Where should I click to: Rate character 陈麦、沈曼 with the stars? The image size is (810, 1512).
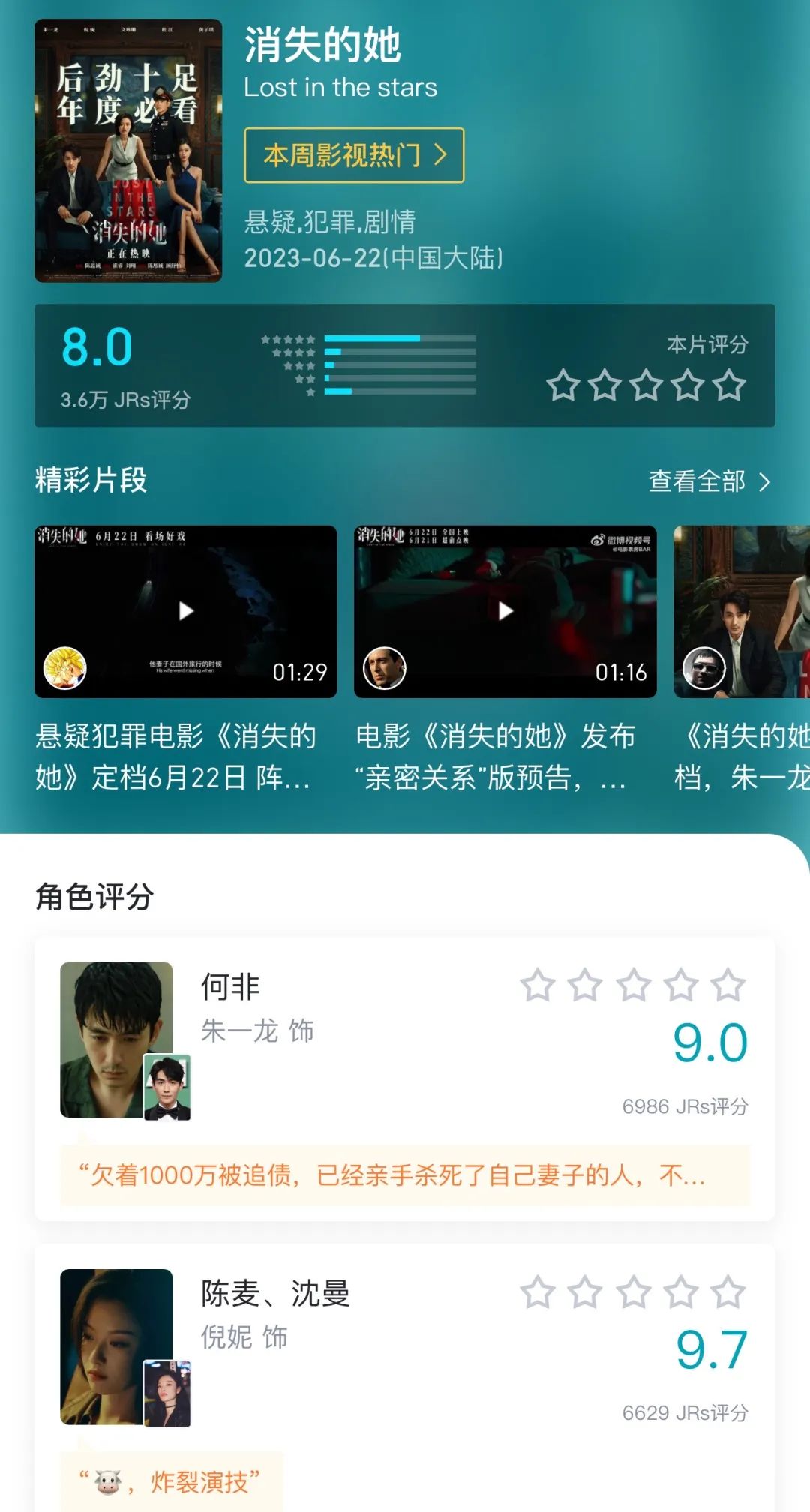(x=633, y=1291)
